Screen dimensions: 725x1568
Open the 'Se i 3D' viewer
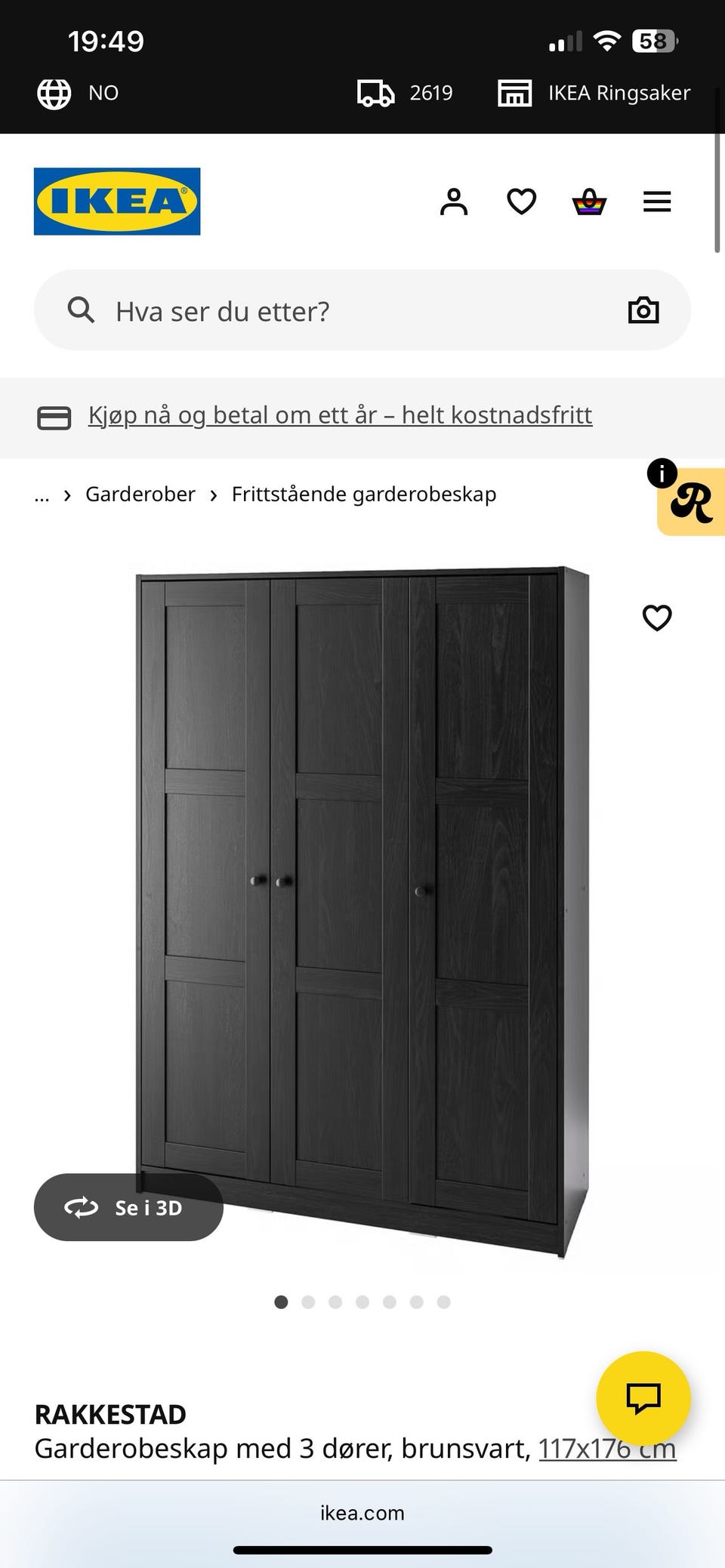point(128,1207)
